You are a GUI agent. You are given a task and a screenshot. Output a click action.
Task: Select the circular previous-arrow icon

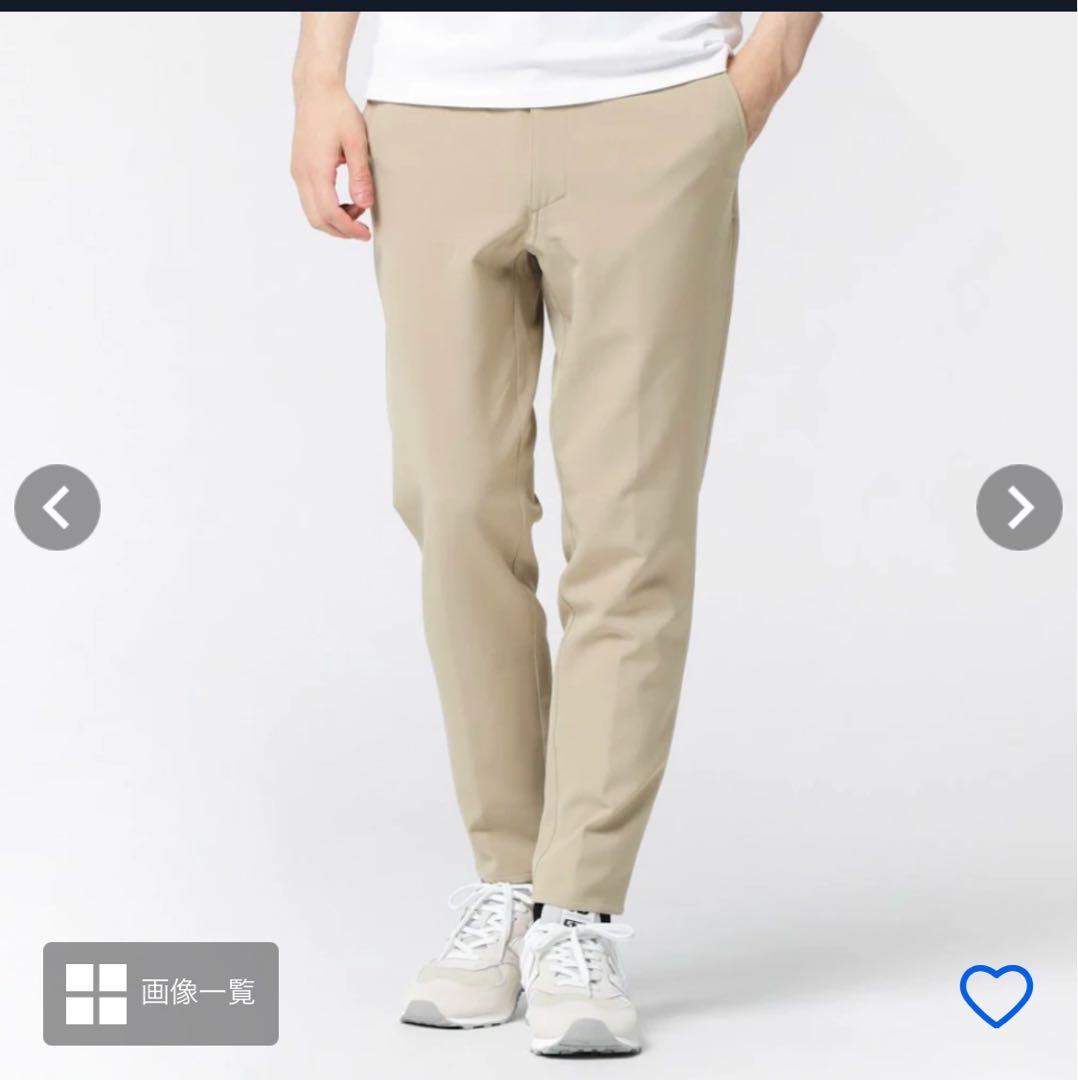click(57, 507)
